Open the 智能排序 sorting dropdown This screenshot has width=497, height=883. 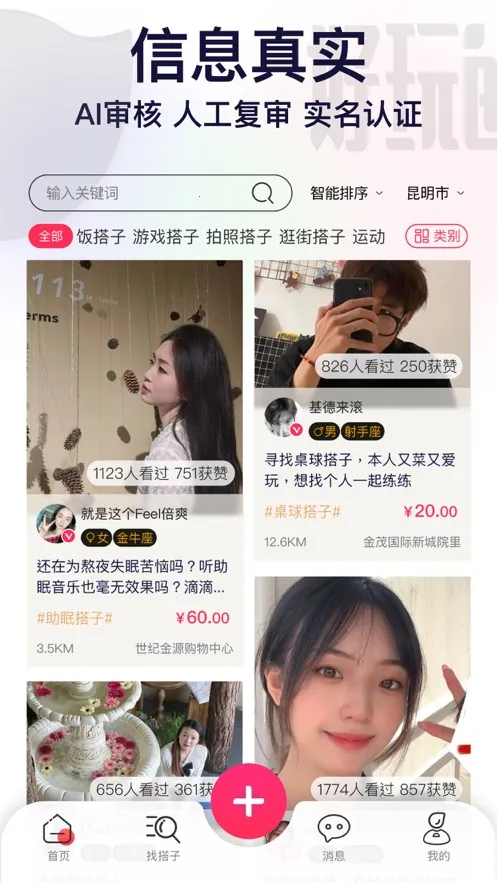pyautogui.click(x=346, y=193)
